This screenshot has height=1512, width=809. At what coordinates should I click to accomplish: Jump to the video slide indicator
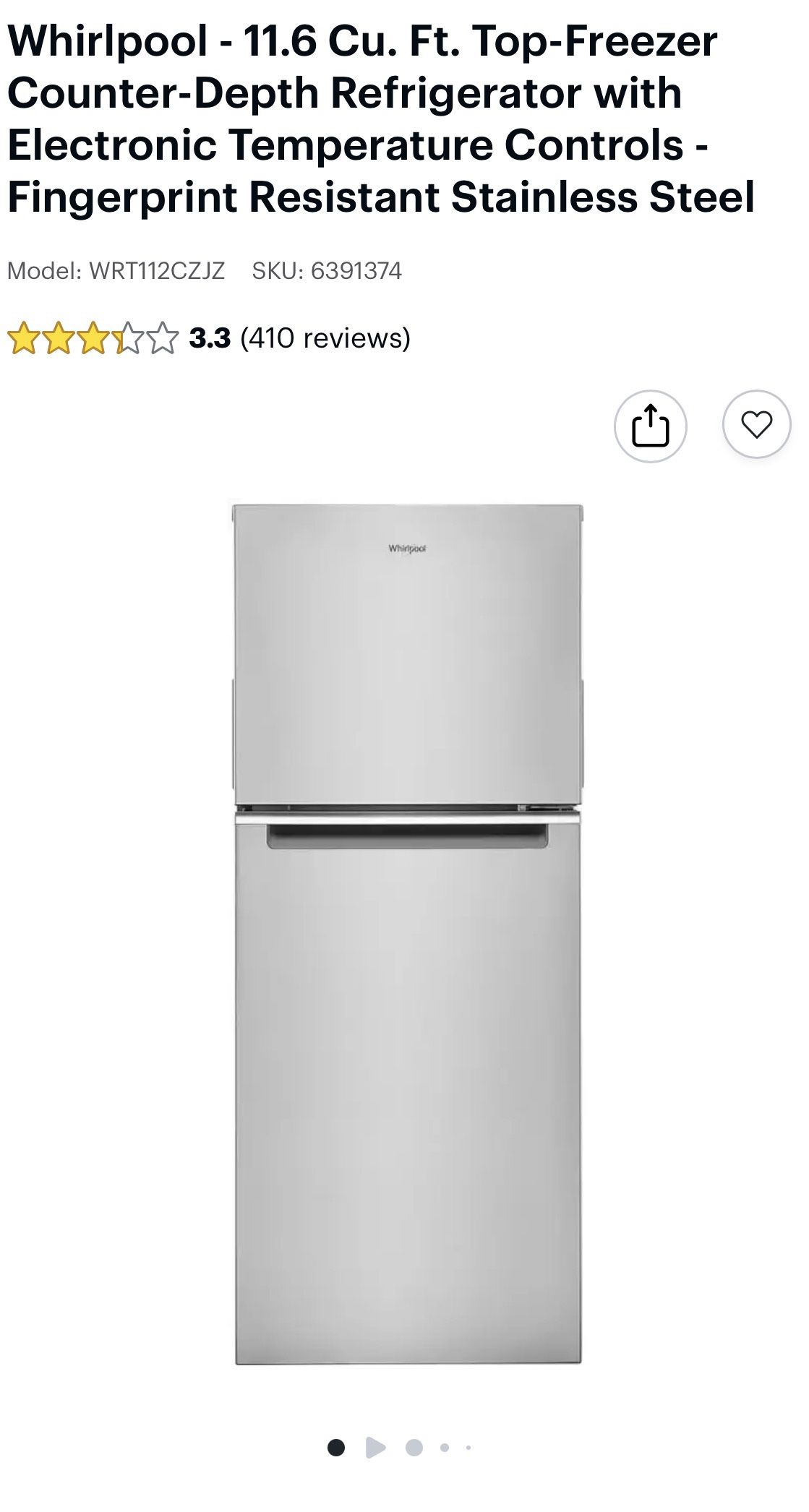pos(375,1448)
